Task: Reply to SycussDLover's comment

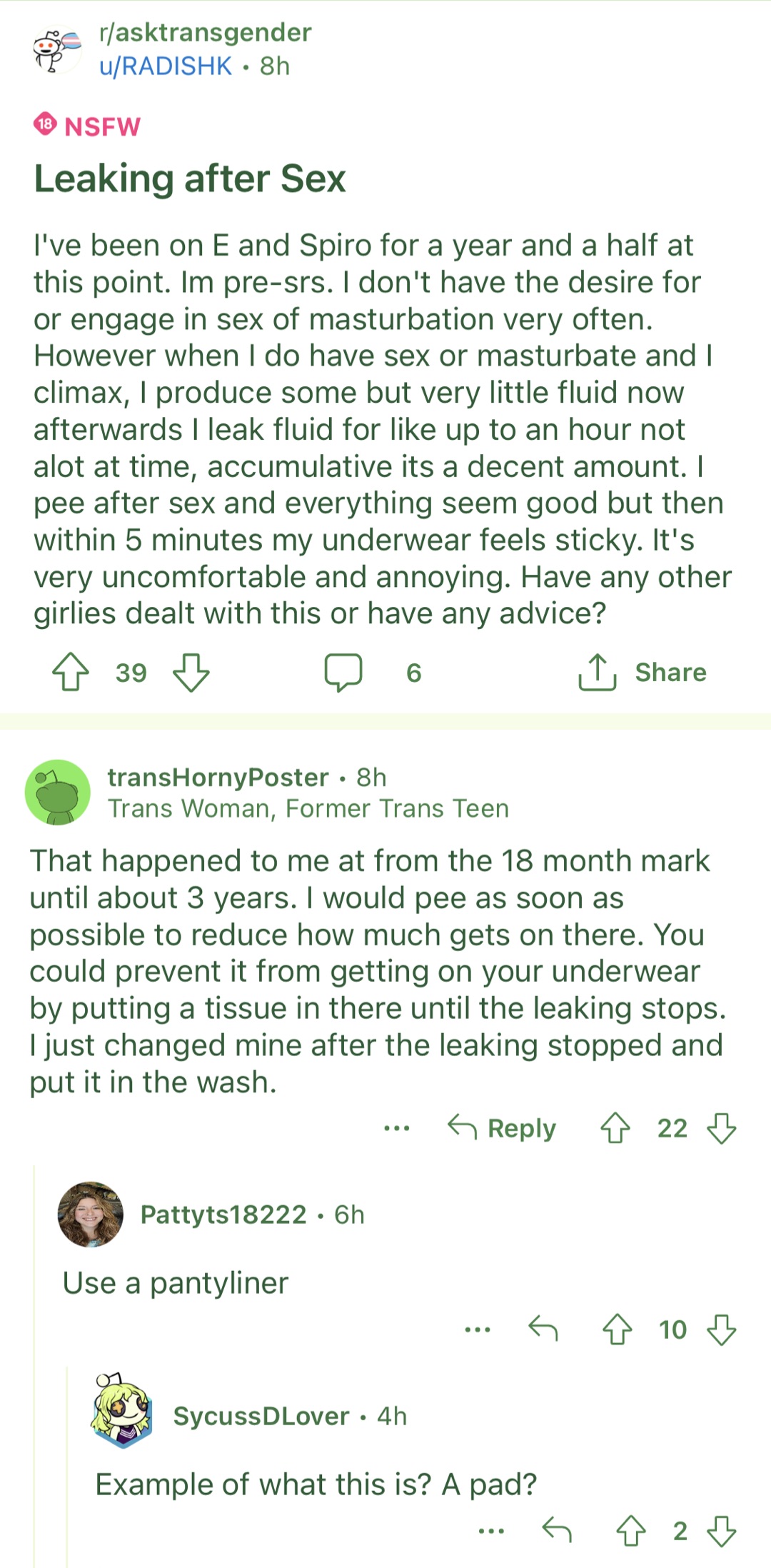Action: click(557, 1530)
